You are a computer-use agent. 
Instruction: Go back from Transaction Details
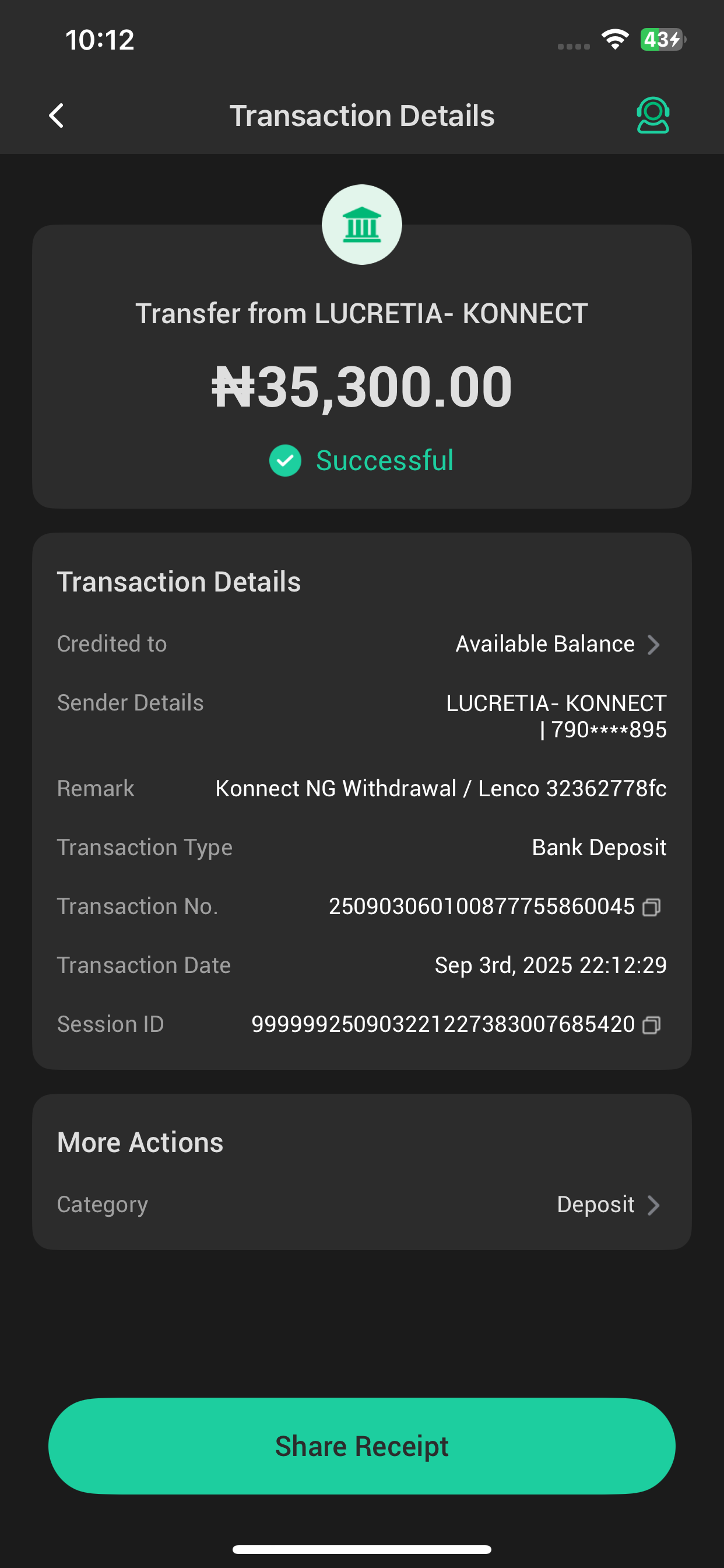pos(57,116)
